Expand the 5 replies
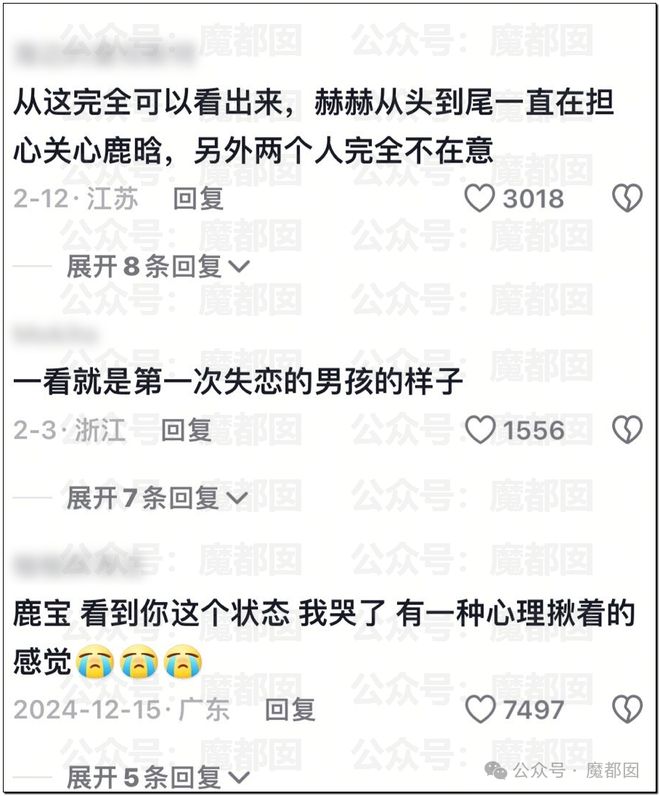Viewport: 660px width, 796px height. click(157, 776)
